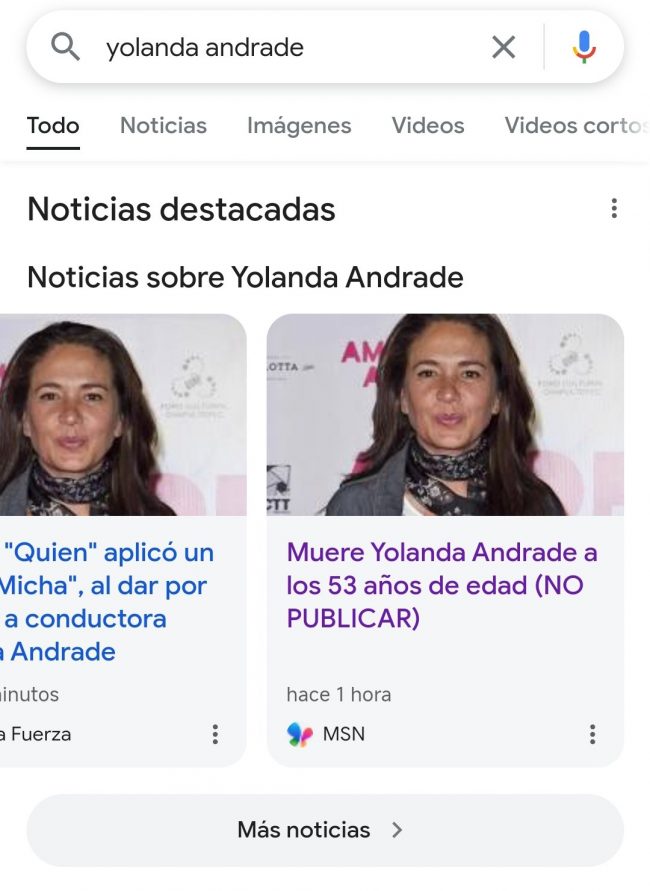Switch to the Noticias tab
Image resolution: width=650 pixels, height=891 pixels.
(163, 126)
